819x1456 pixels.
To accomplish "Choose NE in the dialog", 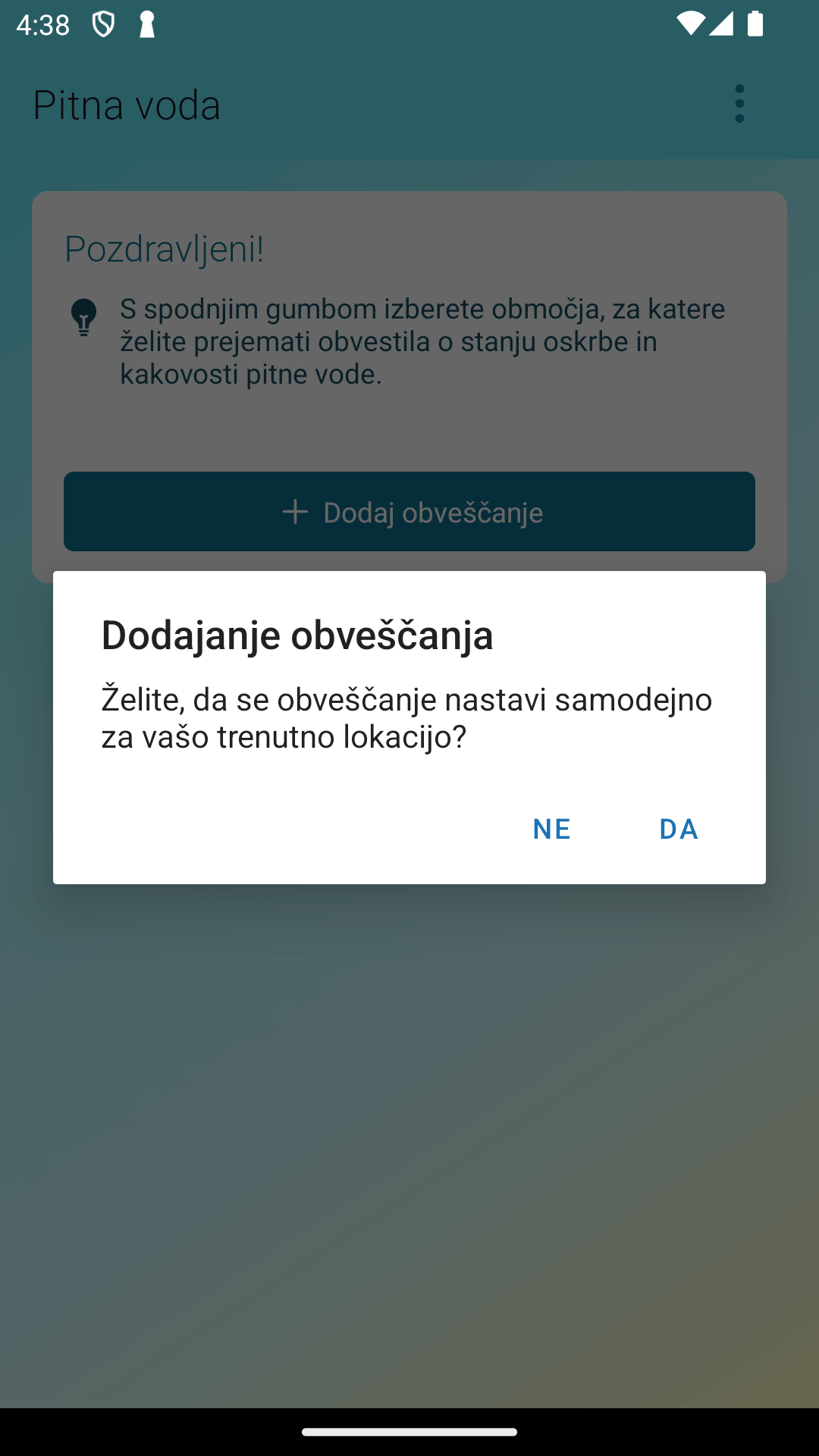I will [551, 829].
